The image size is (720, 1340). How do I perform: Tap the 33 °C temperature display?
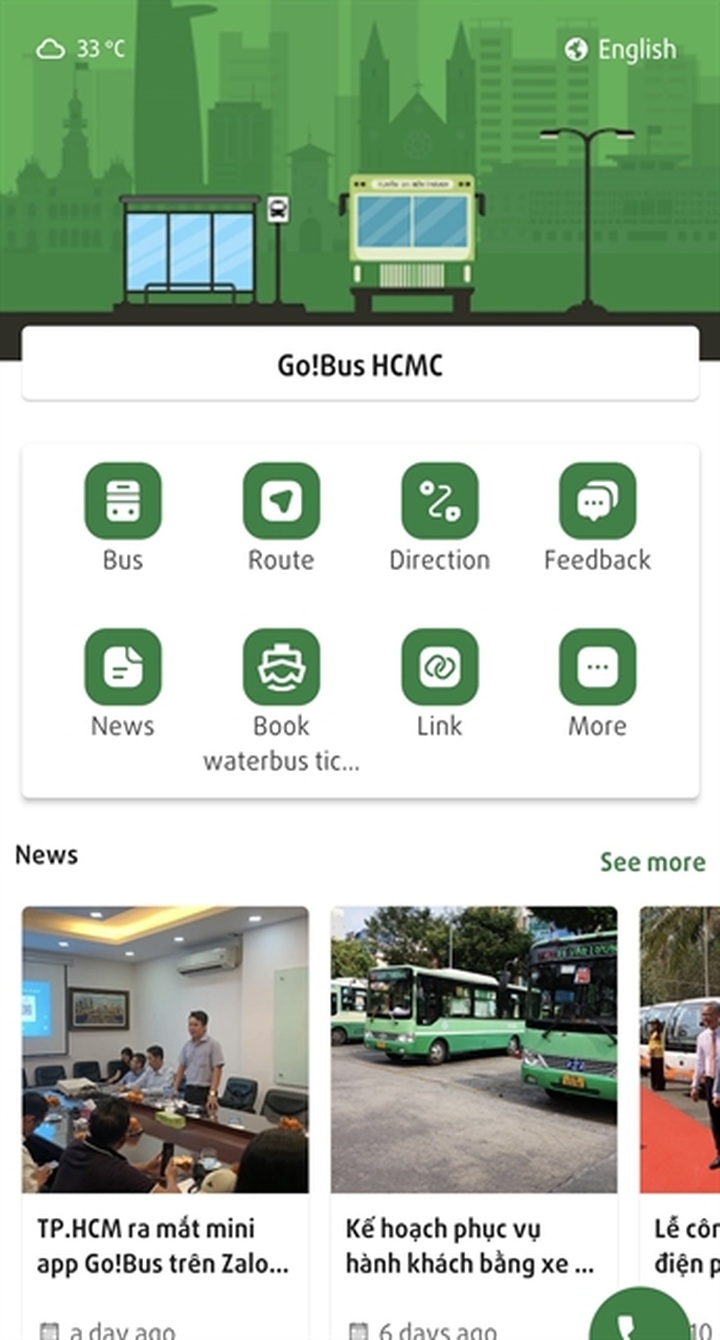click(98, 47)
